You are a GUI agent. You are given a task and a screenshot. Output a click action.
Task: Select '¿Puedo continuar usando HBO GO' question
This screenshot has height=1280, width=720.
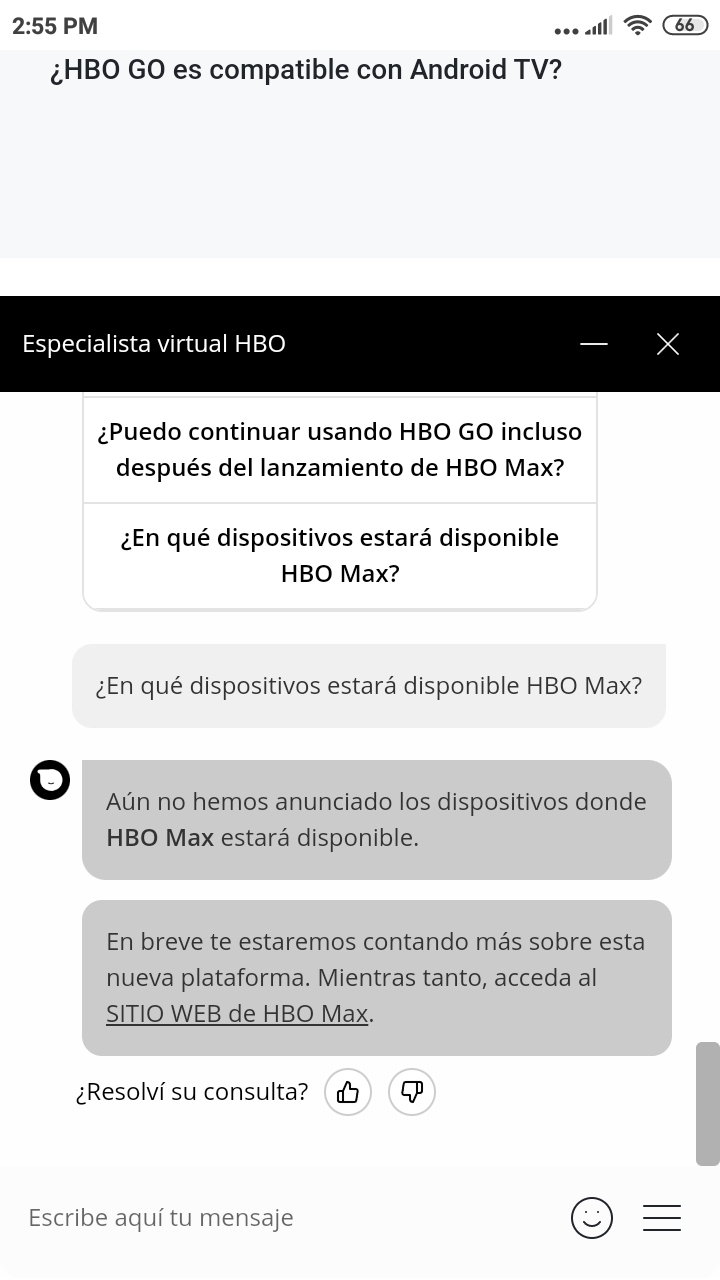click(x=340, y=450)
